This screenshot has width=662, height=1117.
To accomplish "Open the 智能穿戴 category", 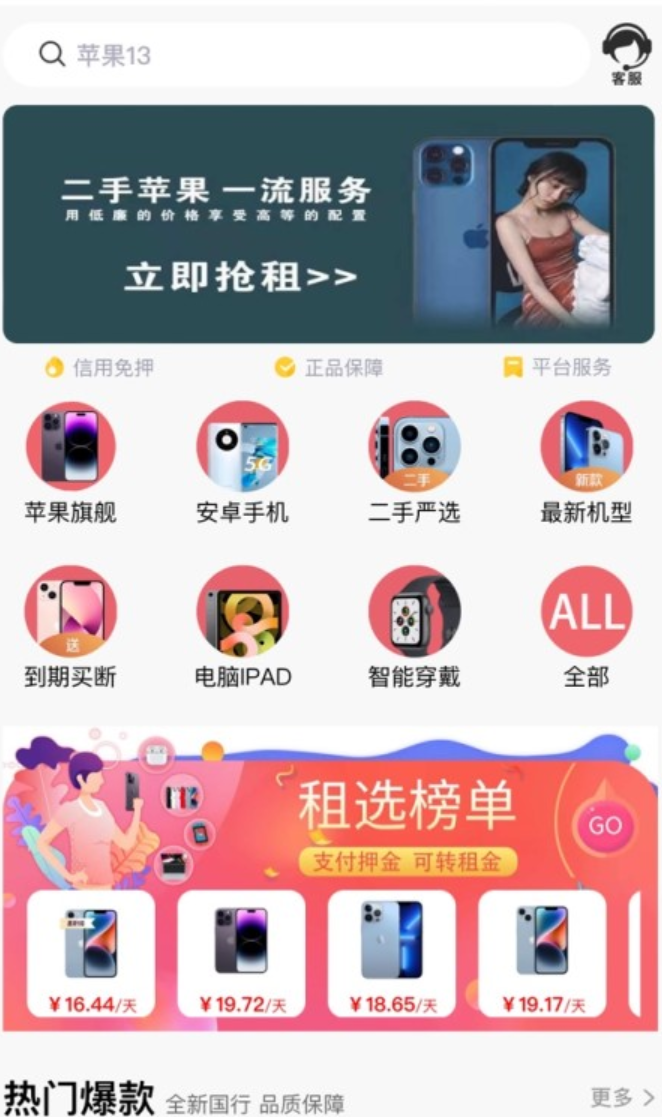I will point(414,610).
